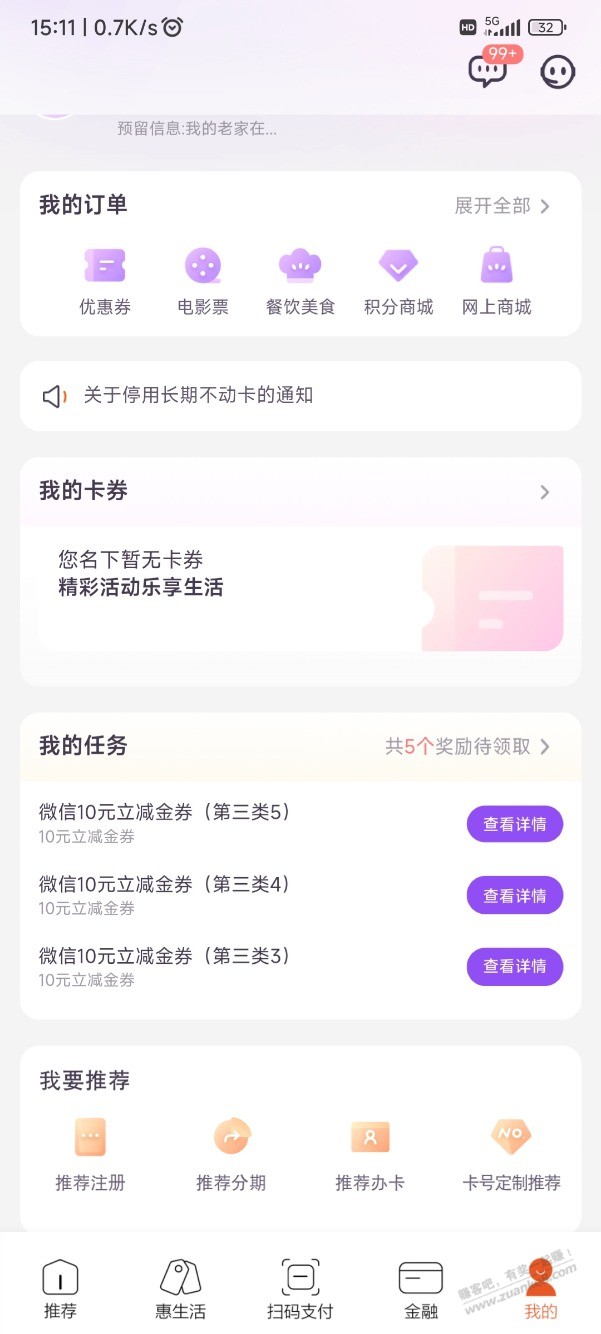Image resolution: width=601 pixels, height=1334 pixels.
Task: Open 餐饮美食 orders
Action: tap(300, 281)
